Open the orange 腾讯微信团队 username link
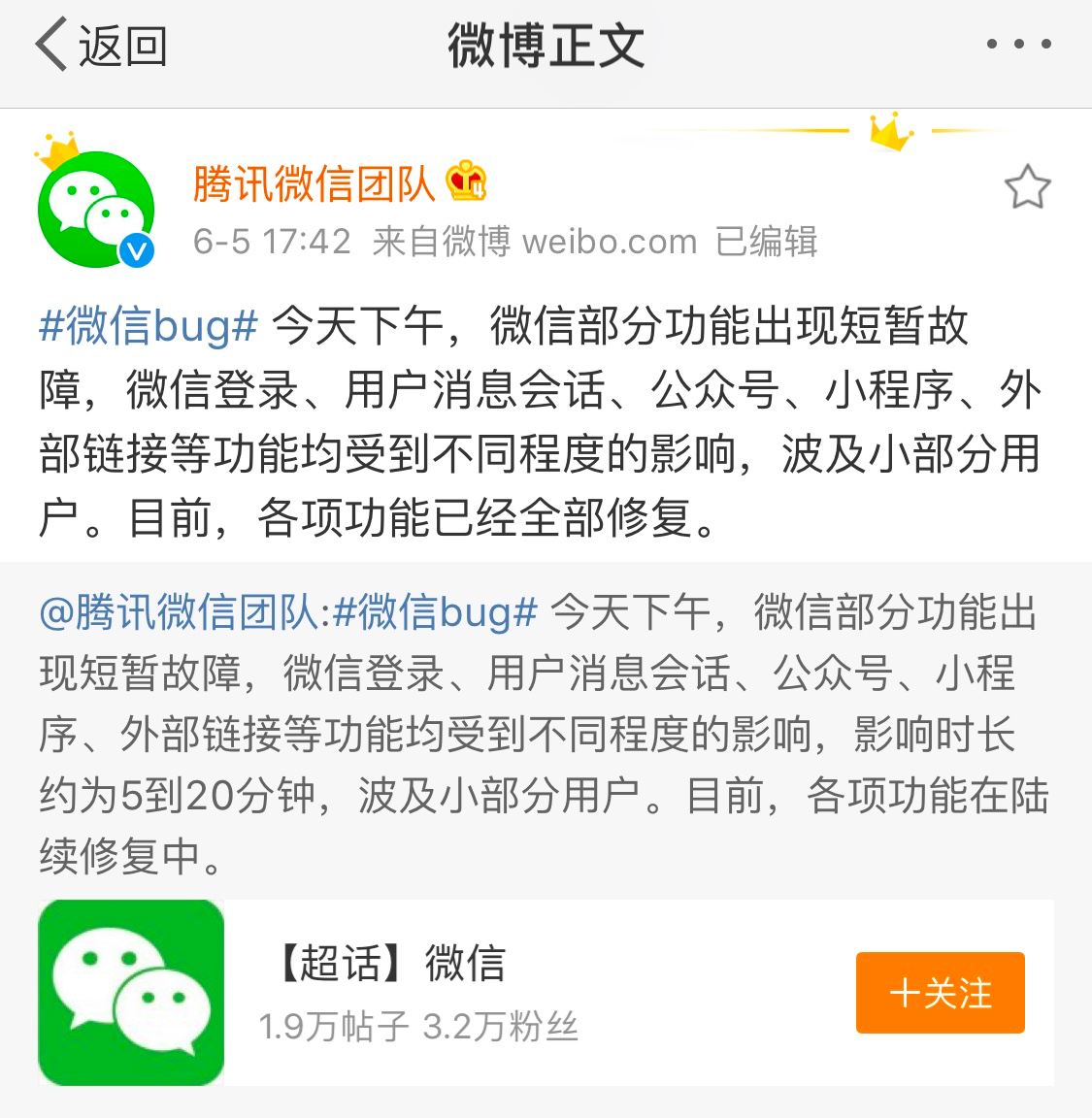1092x1118 pixels. click(314, 183)
